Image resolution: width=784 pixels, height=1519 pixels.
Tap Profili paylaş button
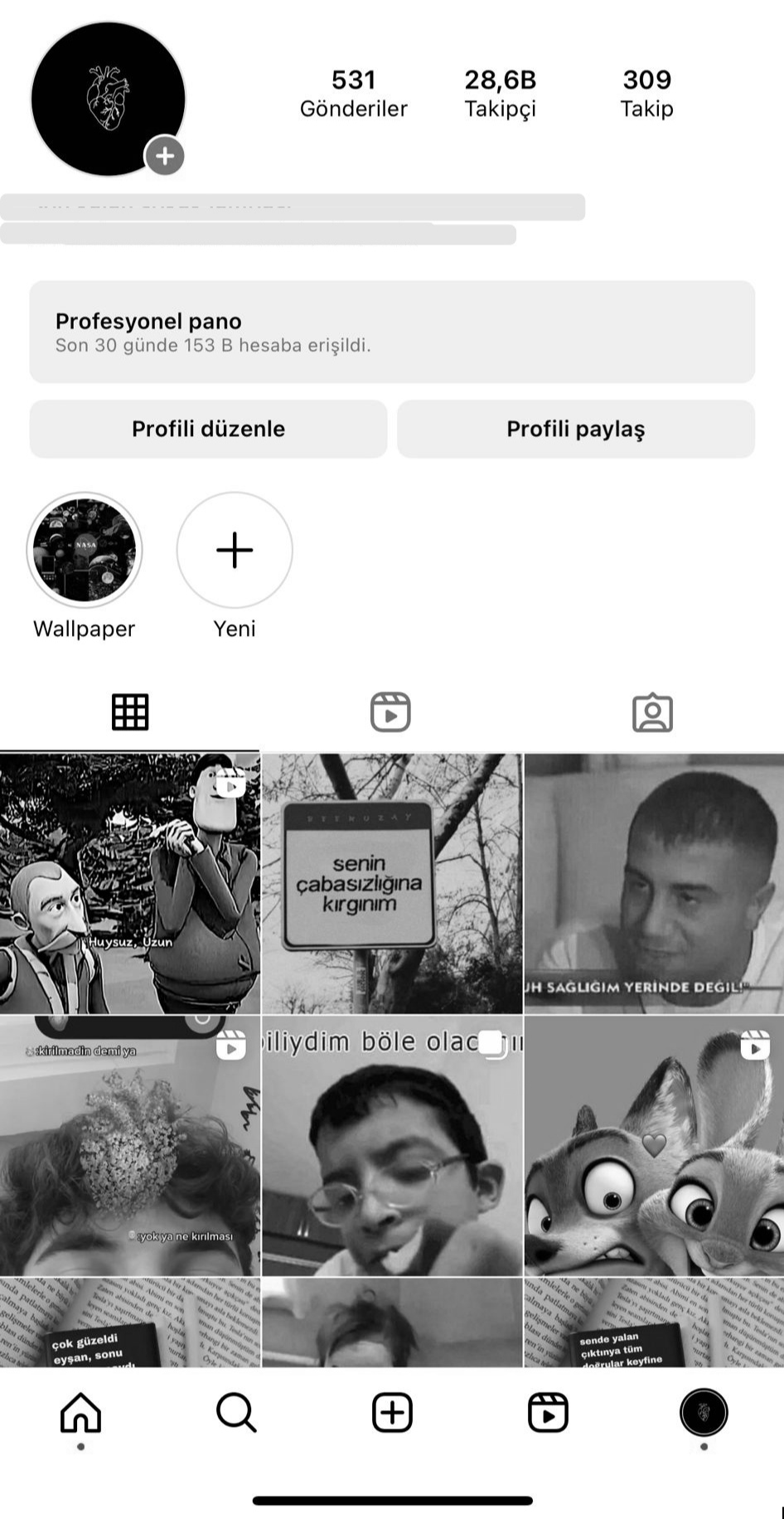point(576,429)
